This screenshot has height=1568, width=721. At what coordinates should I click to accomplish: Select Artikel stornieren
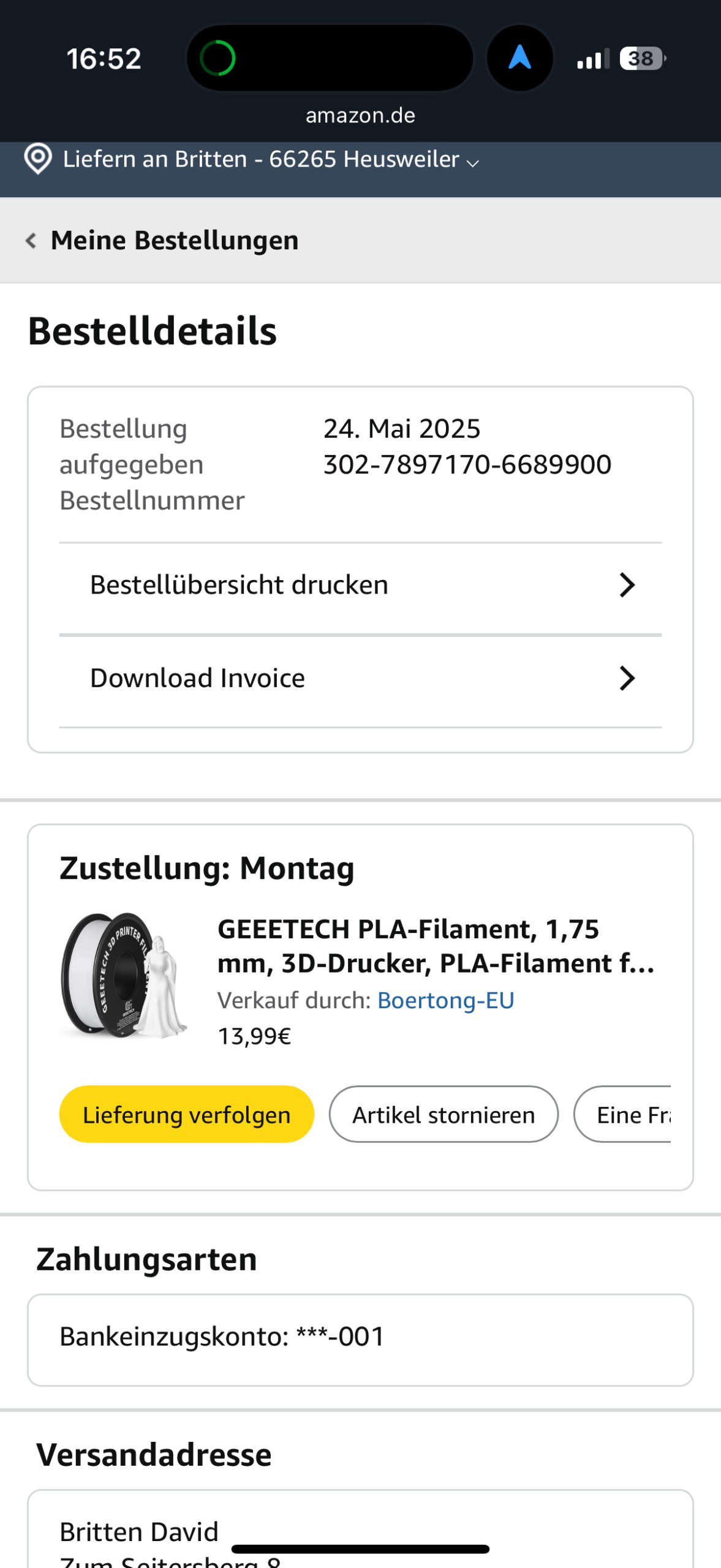(x=444, y=1115)
